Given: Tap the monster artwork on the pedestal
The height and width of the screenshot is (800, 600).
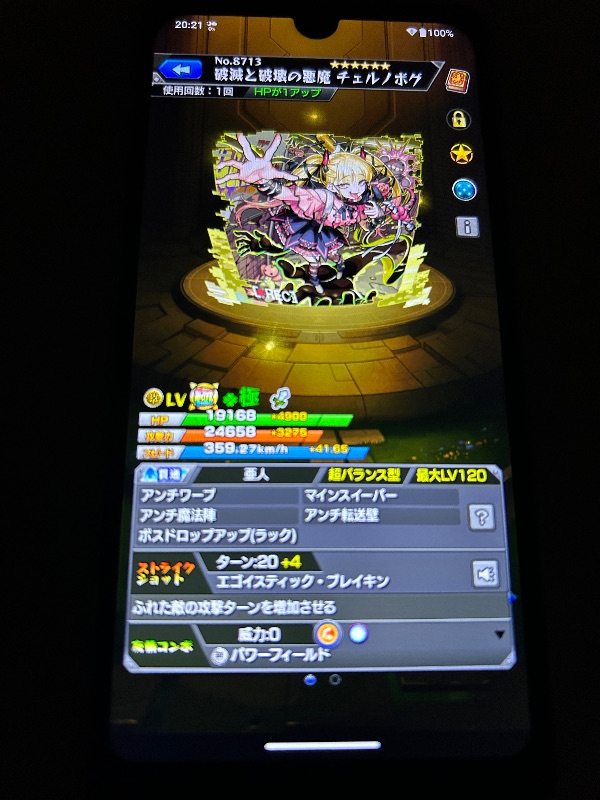Looking at the screenshot, I should (x=316, y=218).
